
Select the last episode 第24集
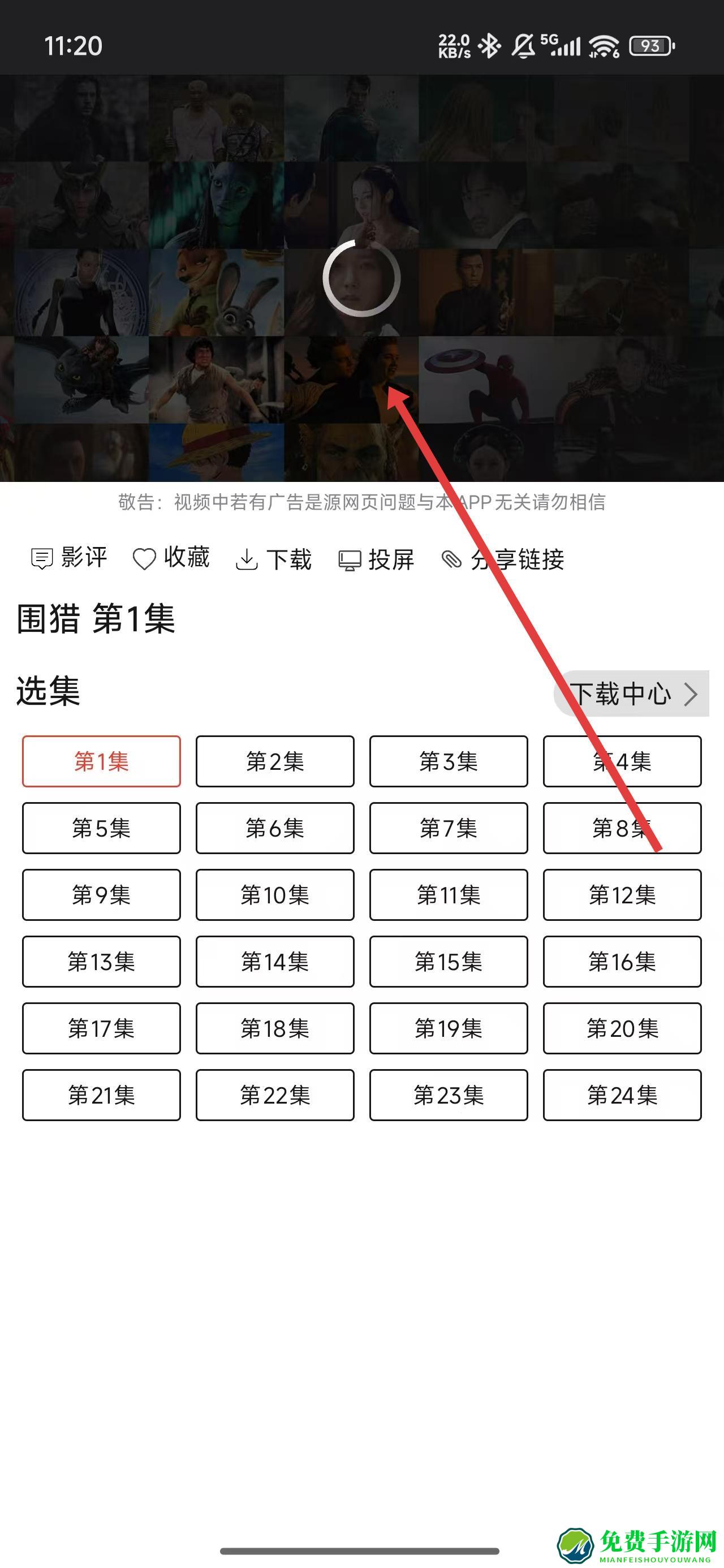pyautogui.click(x=622, y=1096)
